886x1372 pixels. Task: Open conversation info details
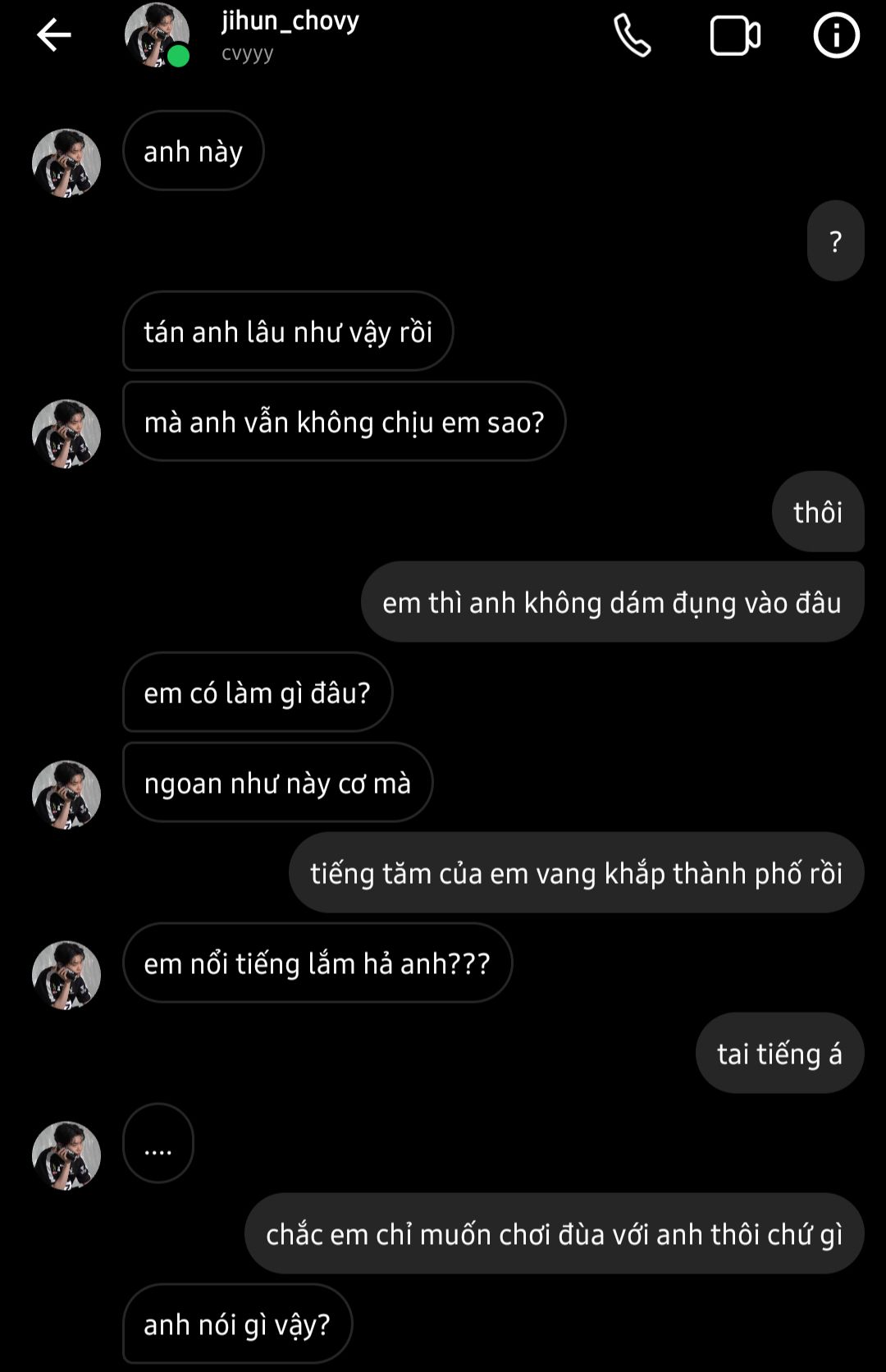pyautogui.click(x=836, y=36)
